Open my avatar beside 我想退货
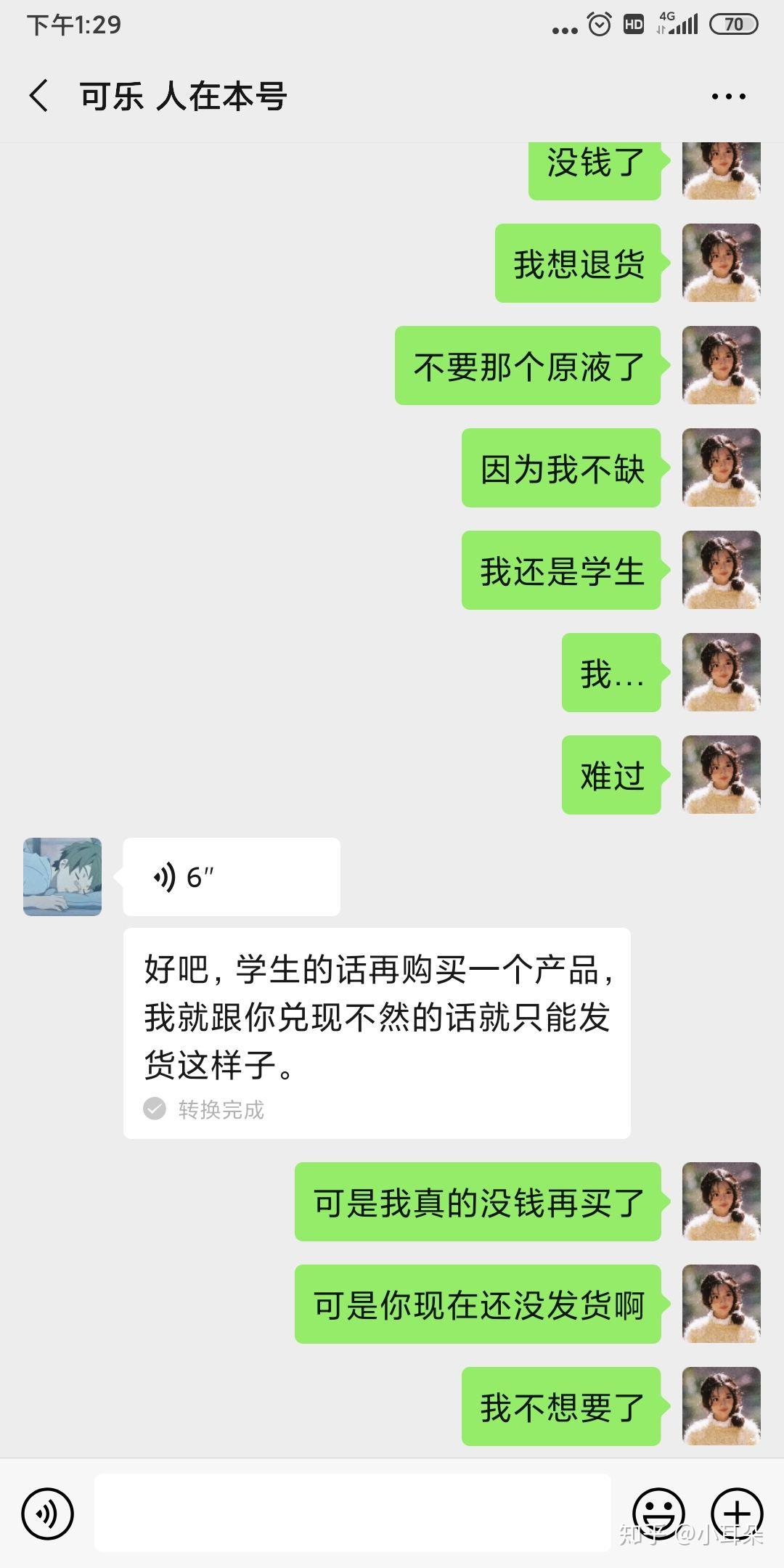The image size is (784, 1568). click(x=721, y=263)
